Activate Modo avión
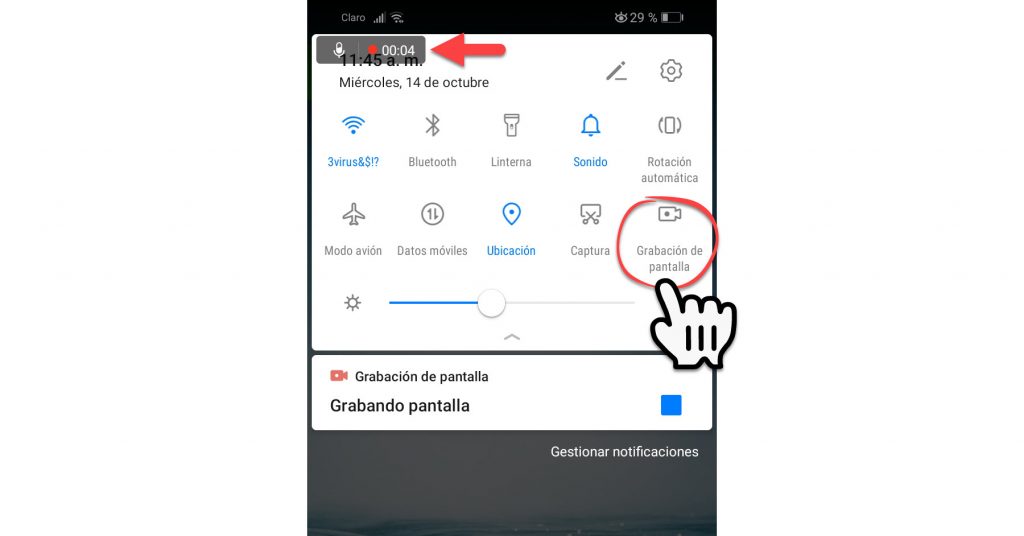Viewport: 1024px width, 536px height. pos(353,215)
